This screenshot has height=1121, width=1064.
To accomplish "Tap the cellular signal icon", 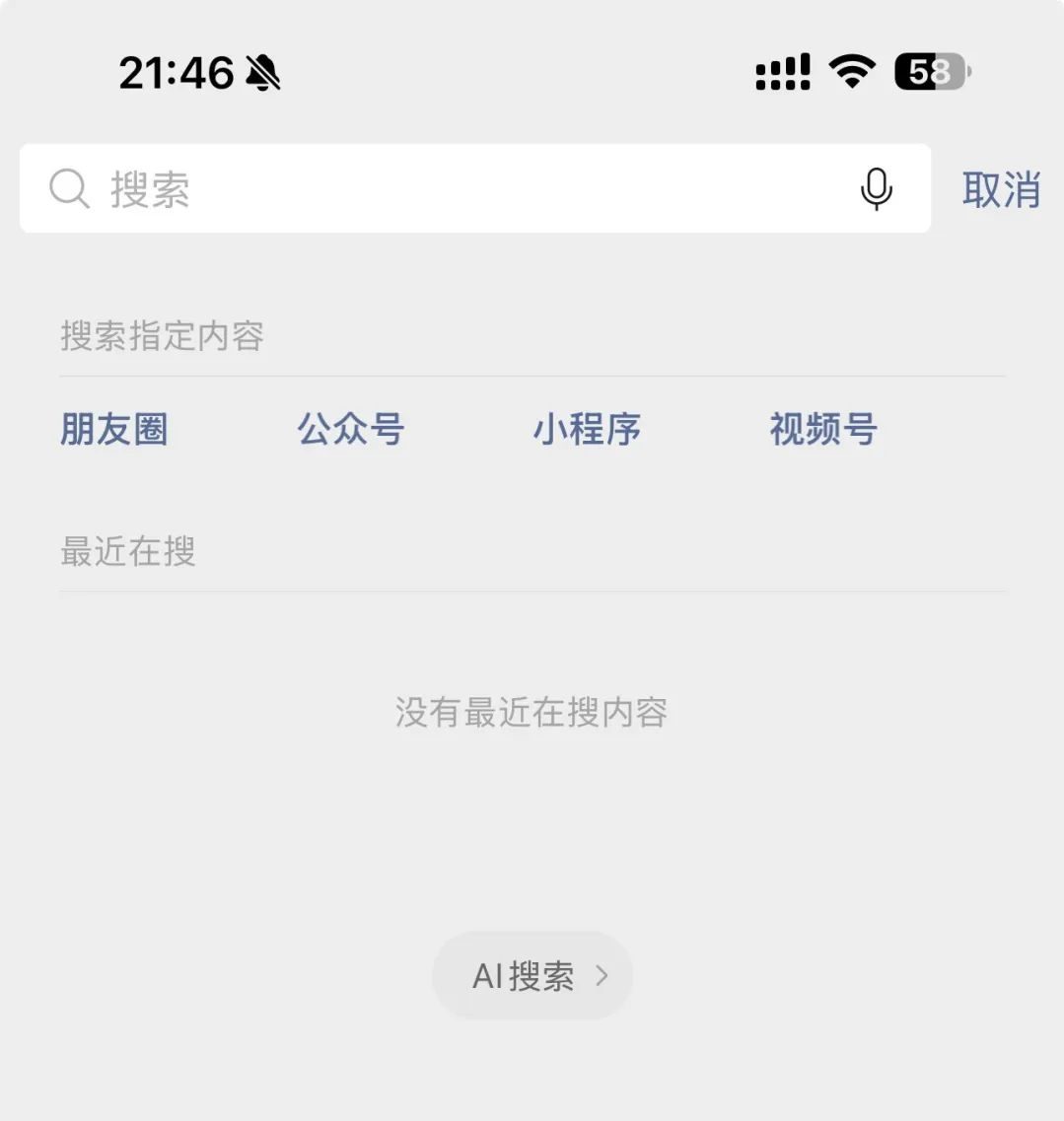I will coord(782,70).
